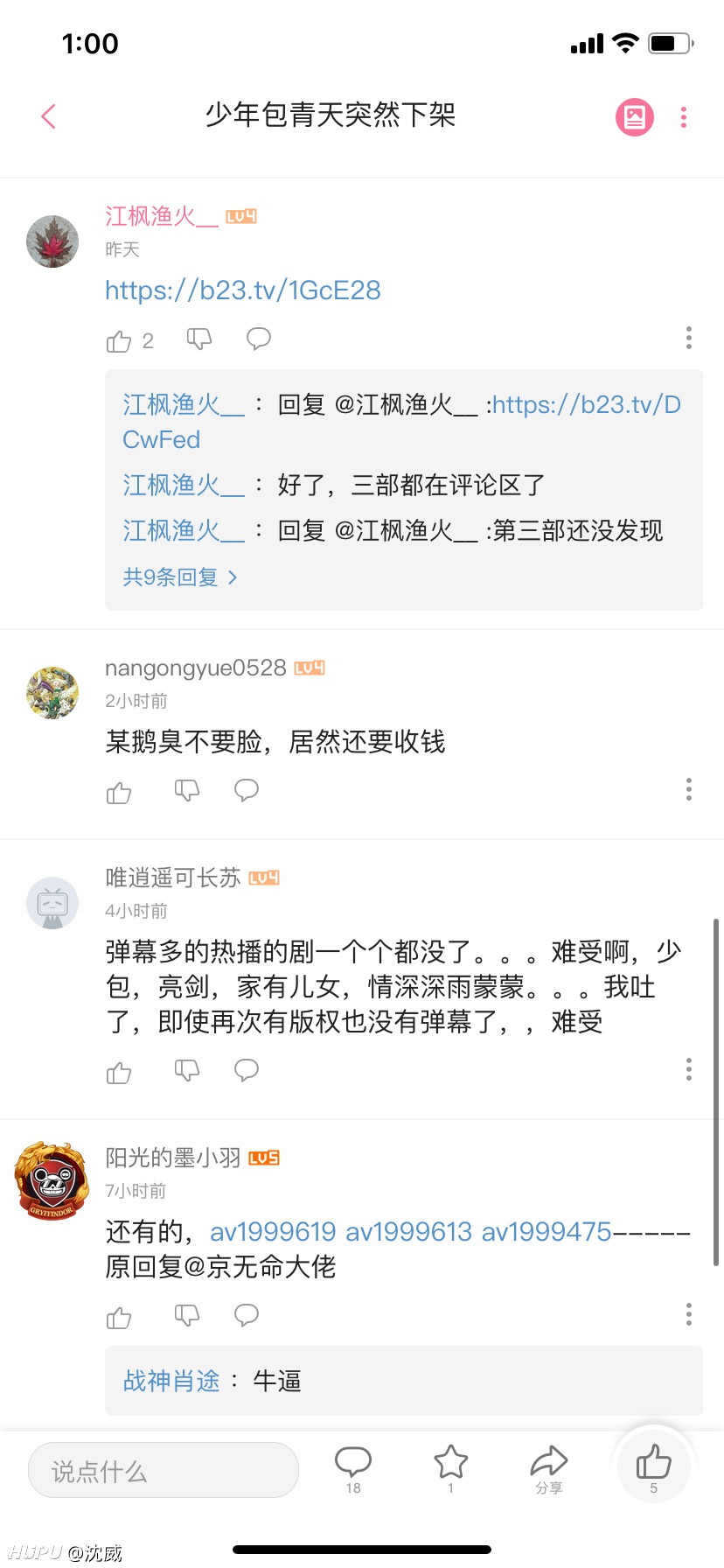Tap the 说点什么 comment input field

point(164,1470)
